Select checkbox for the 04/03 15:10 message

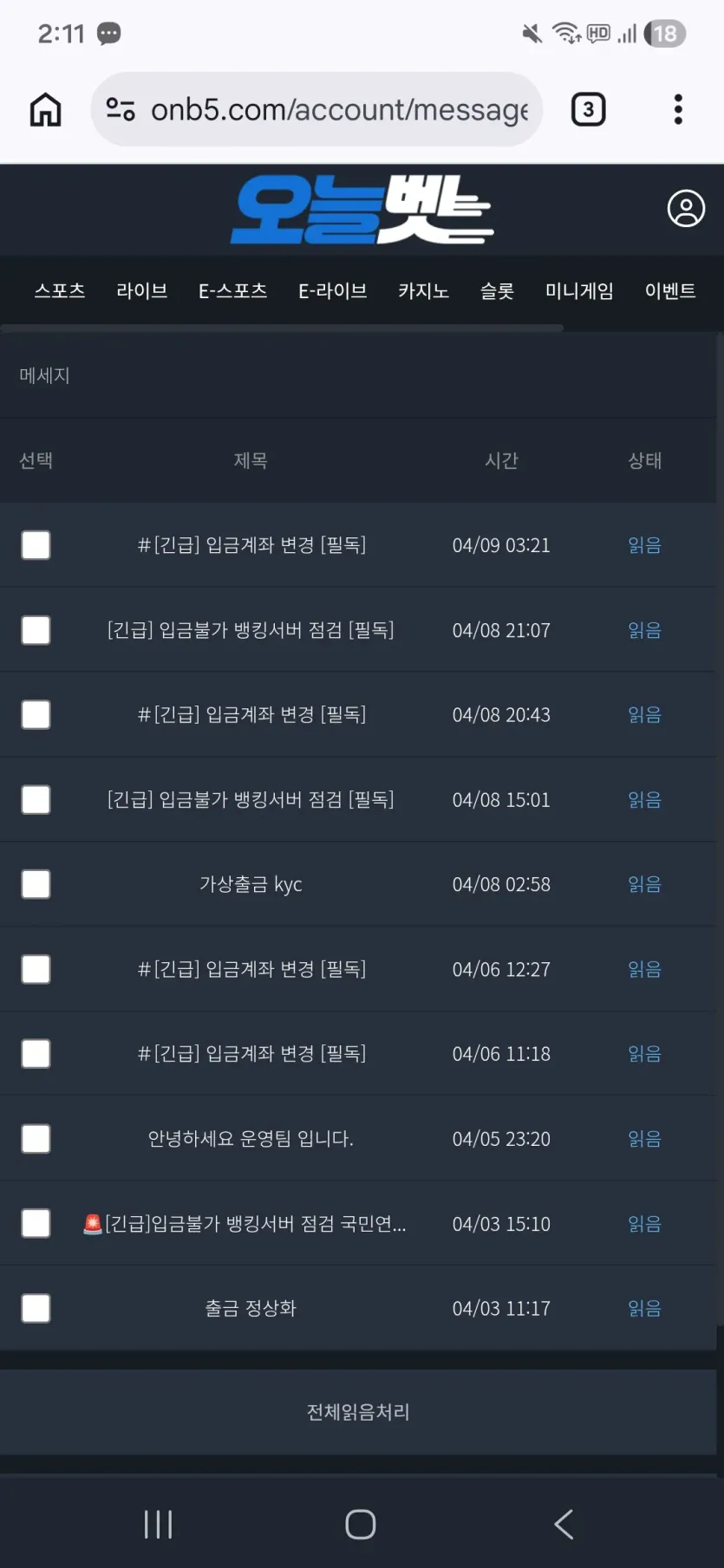point(36,1223)
